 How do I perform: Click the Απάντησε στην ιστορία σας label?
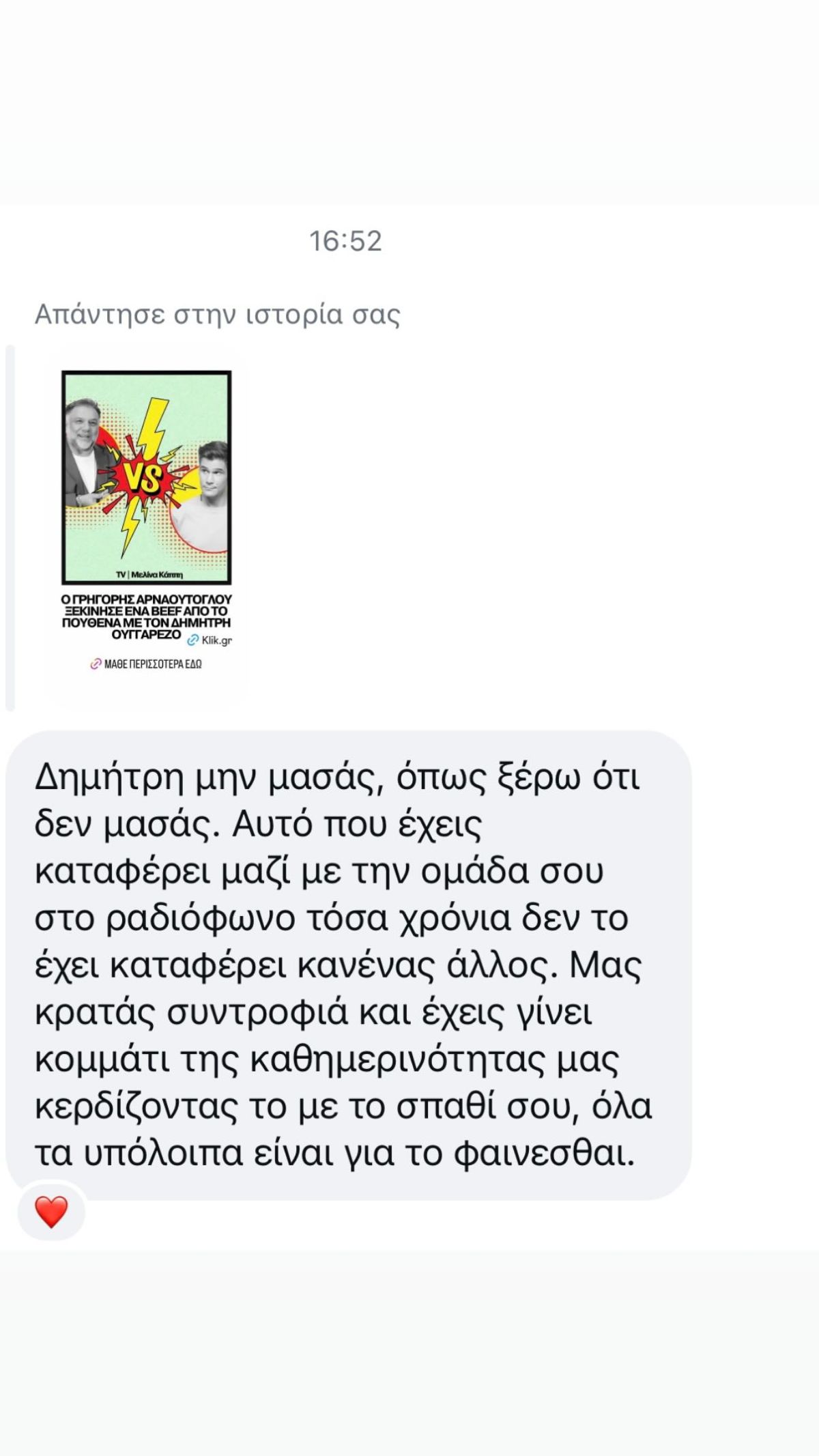[x=218, y=313]
